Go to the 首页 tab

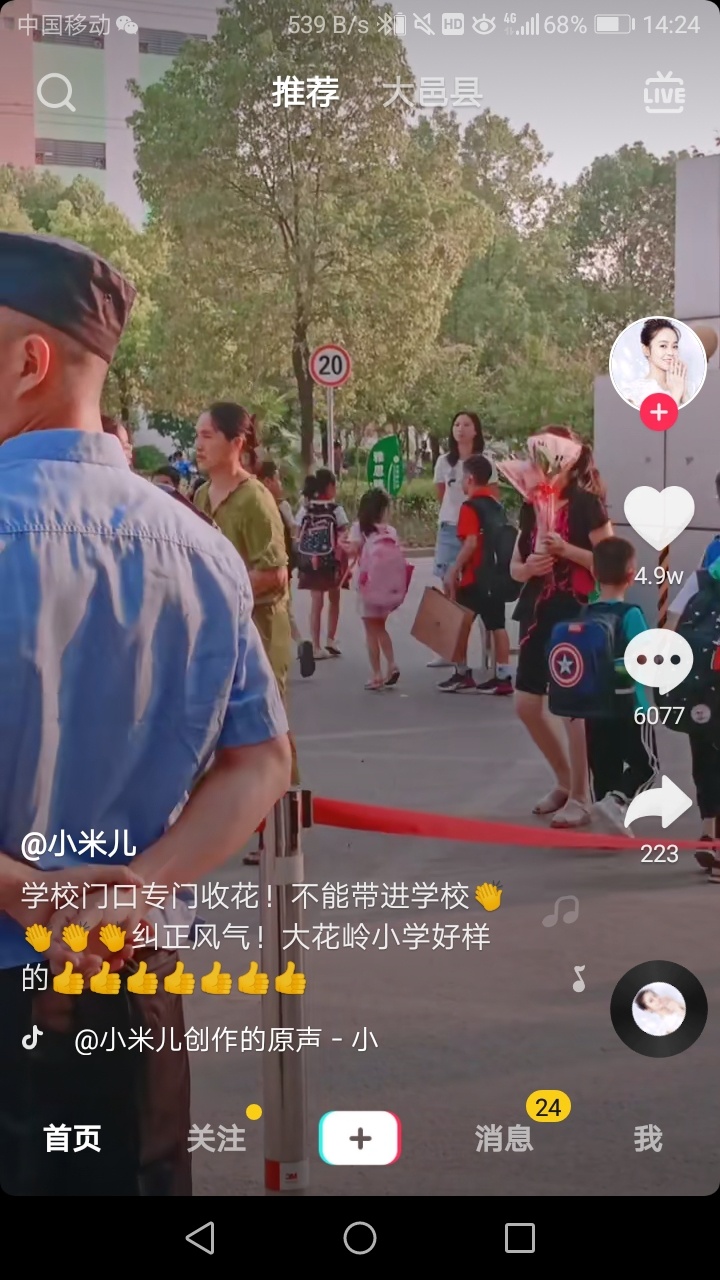tap(72, 1138)
